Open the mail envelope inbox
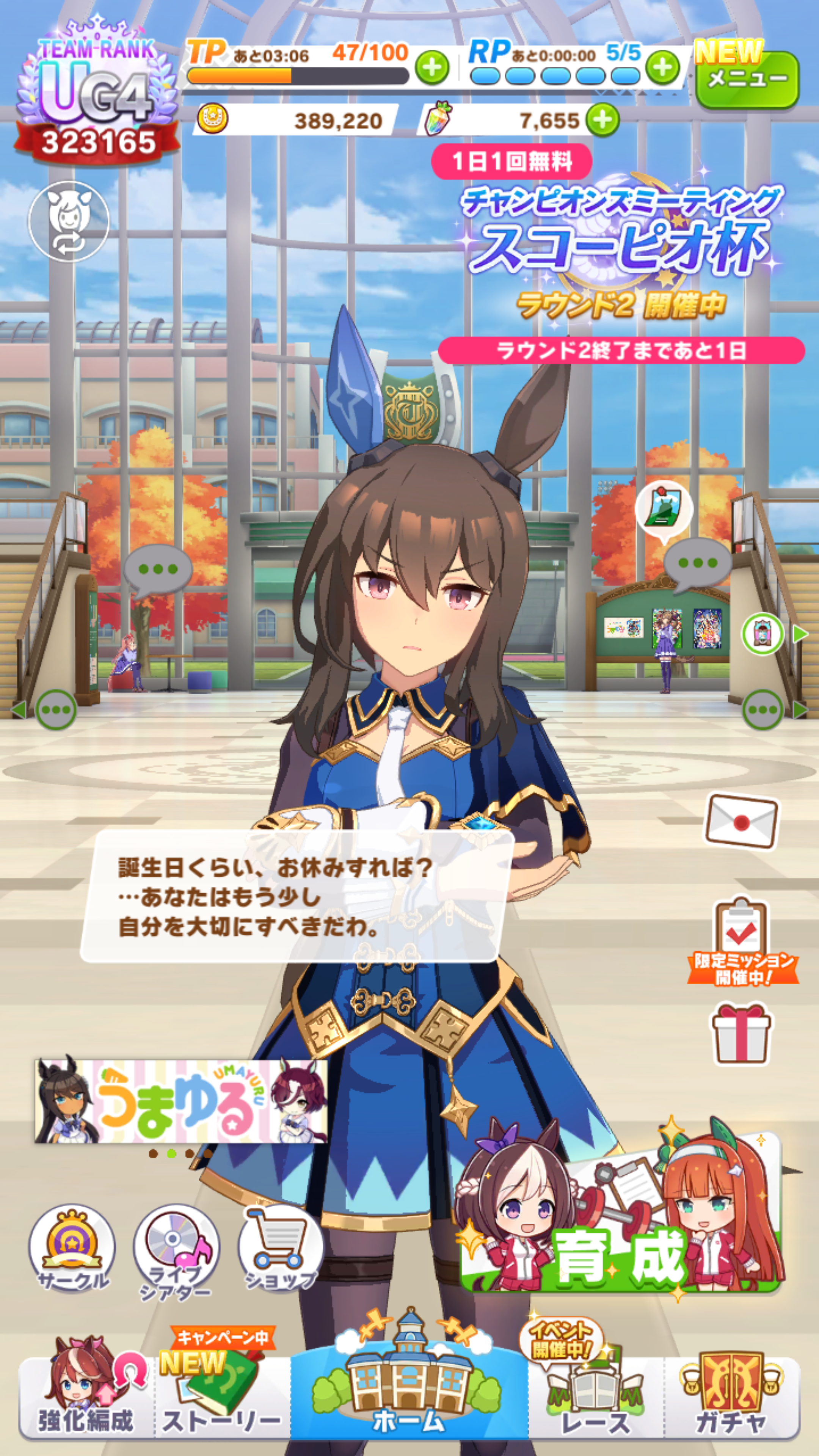The height and width of the screenshot is (1456, 819). pyautogui.click(x=741, y=821)
